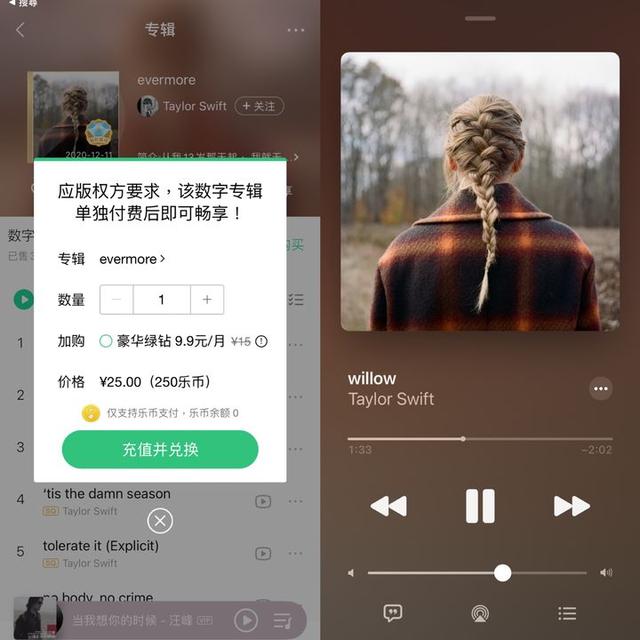Go back from the 专辑 page
The height and width of the screenshot is (640, 640).
click(x=20, y=30)
